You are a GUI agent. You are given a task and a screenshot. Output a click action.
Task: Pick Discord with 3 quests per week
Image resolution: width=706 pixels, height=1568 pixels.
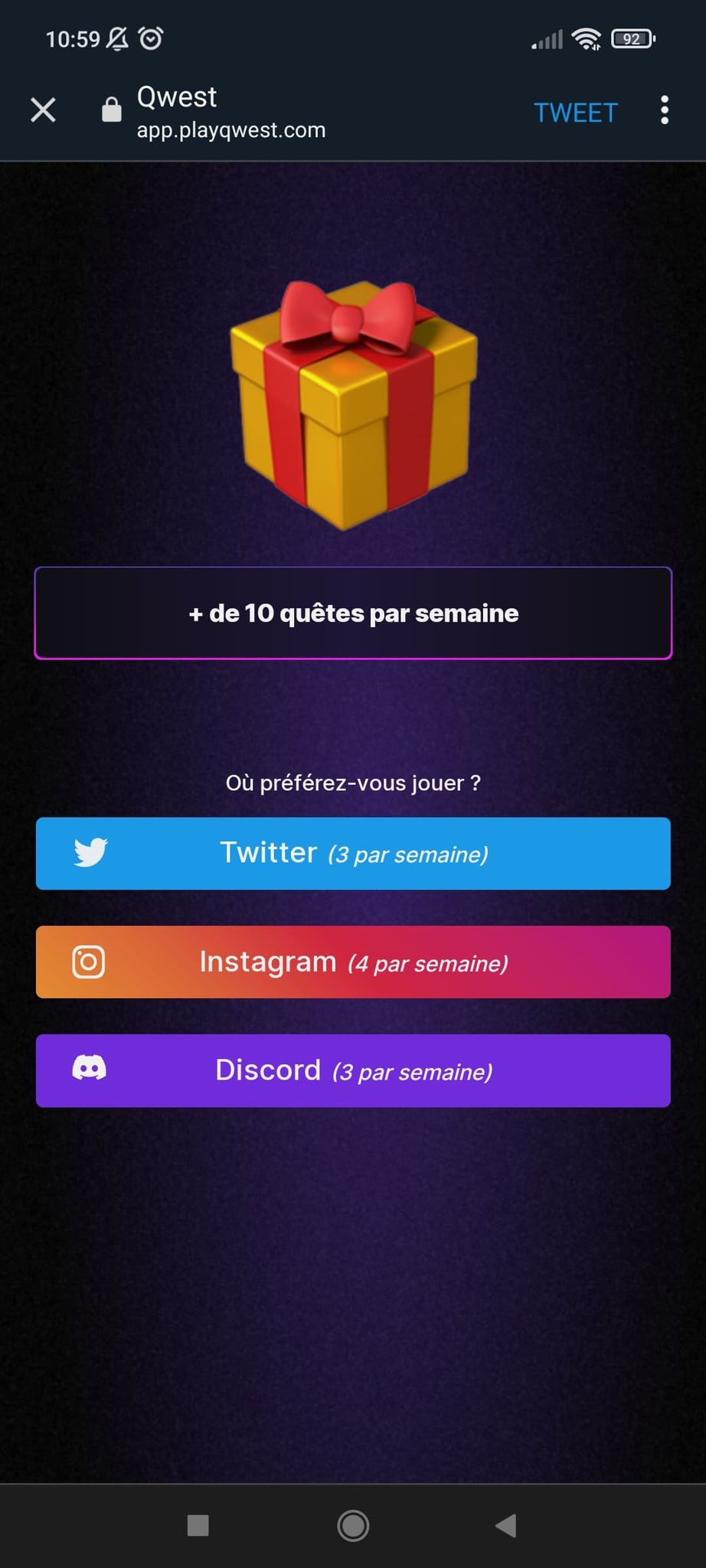pos(352,1070)
